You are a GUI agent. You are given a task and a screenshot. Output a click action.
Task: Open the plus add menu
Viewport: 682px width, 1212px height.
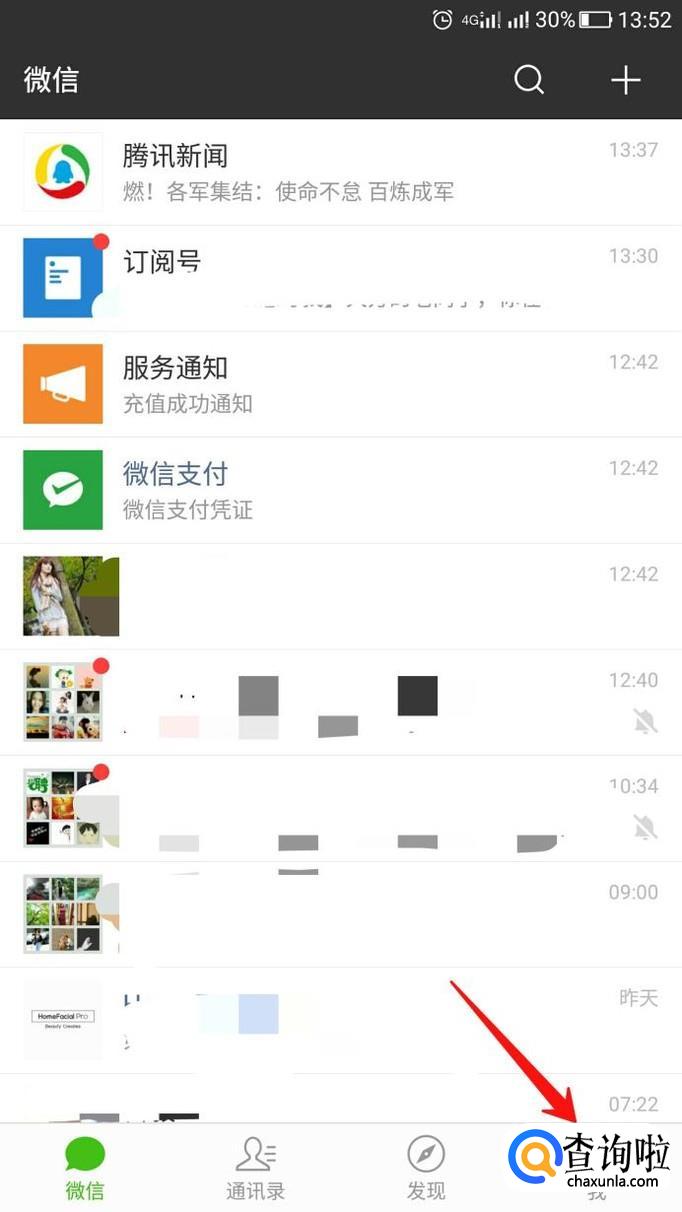625,80
